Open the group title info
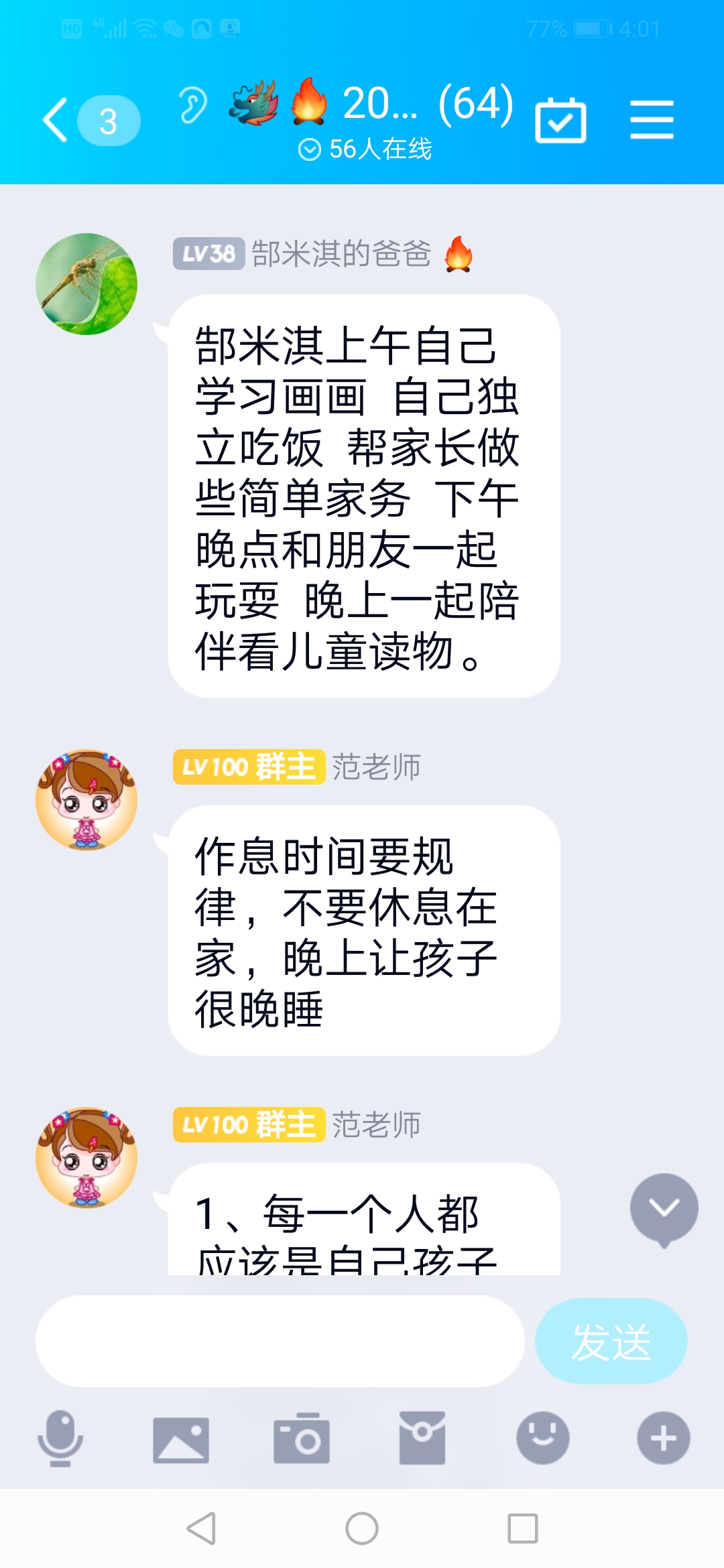The width and height of the screenshot is (724, 1568). [x=402, y=105]
